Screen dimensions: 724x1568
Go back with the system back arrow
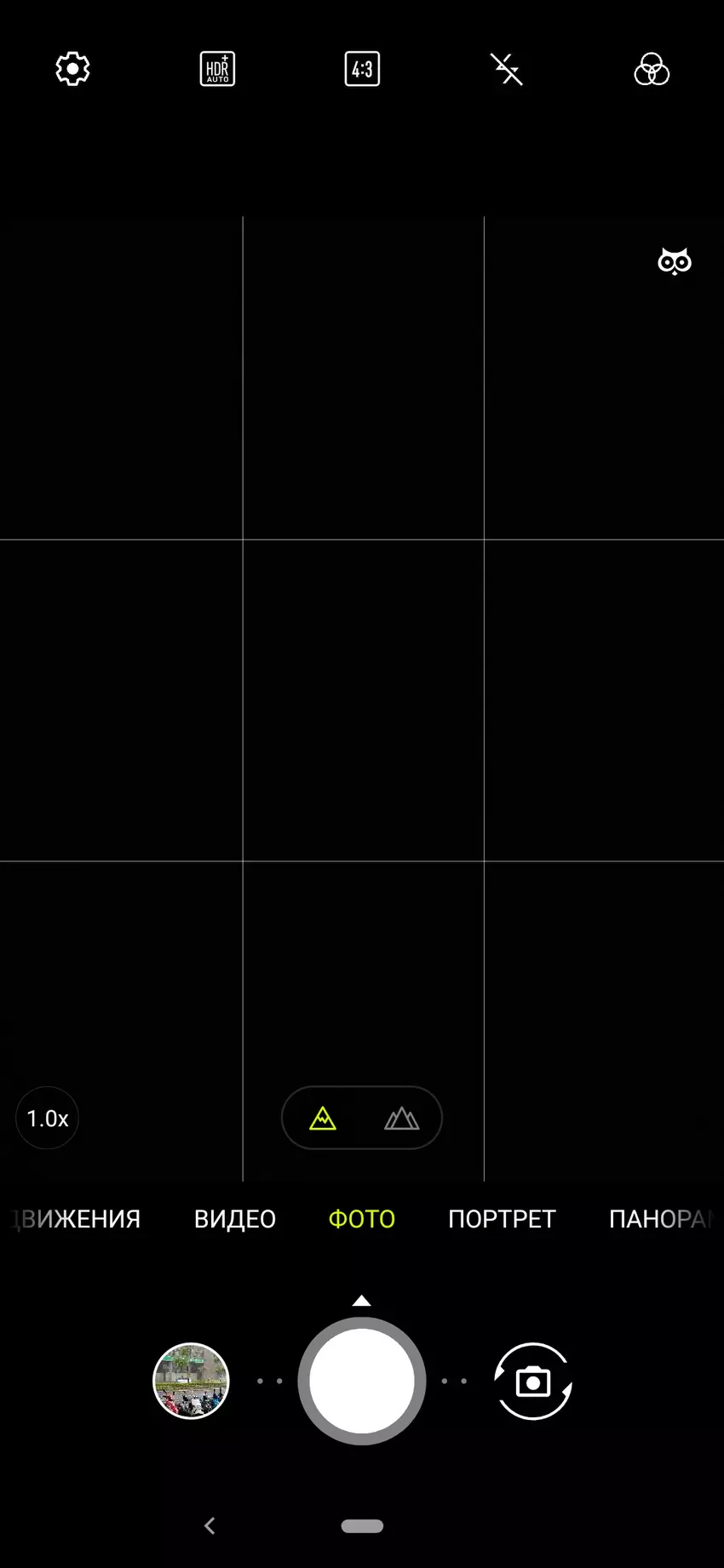click(210, 1525)
